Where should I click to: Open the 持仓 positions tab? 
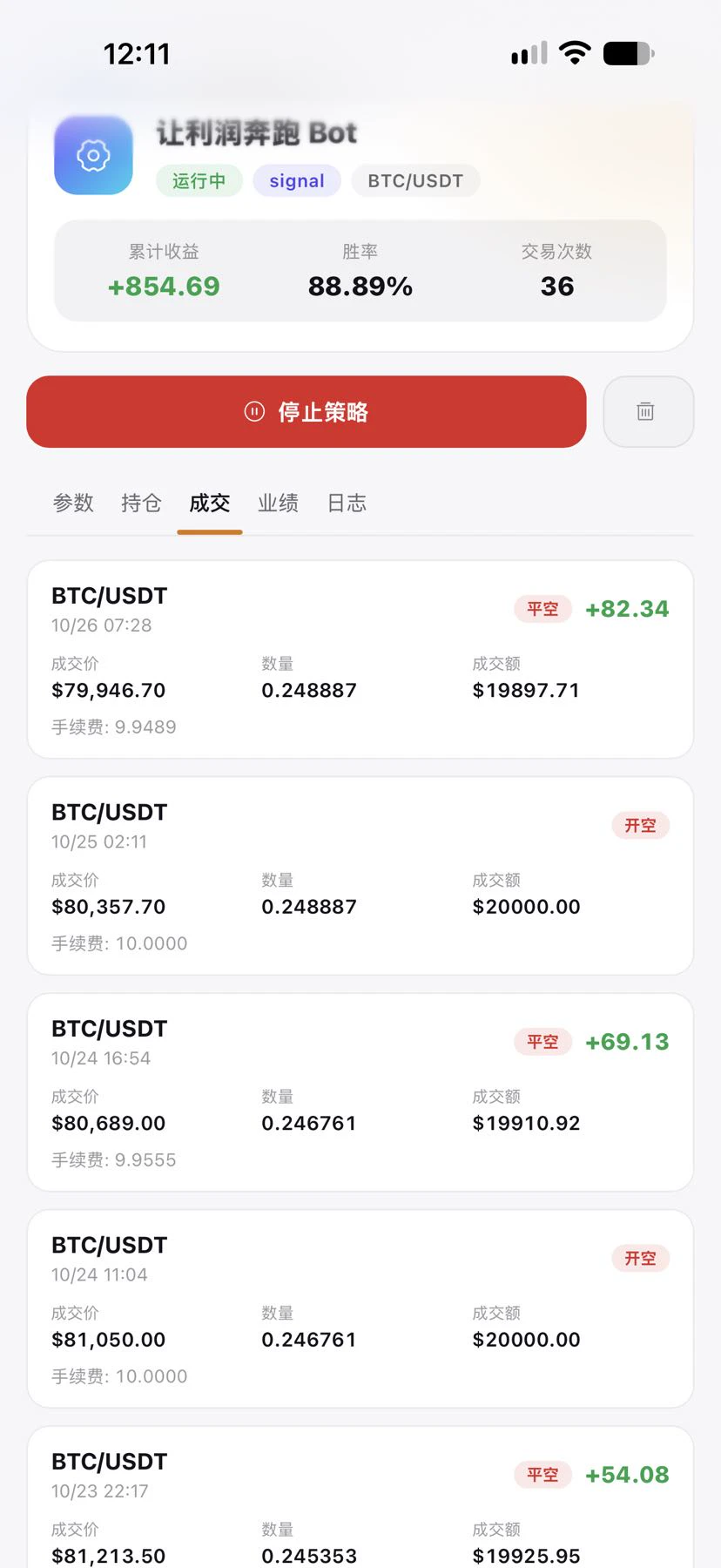click(x=141, y=503)
